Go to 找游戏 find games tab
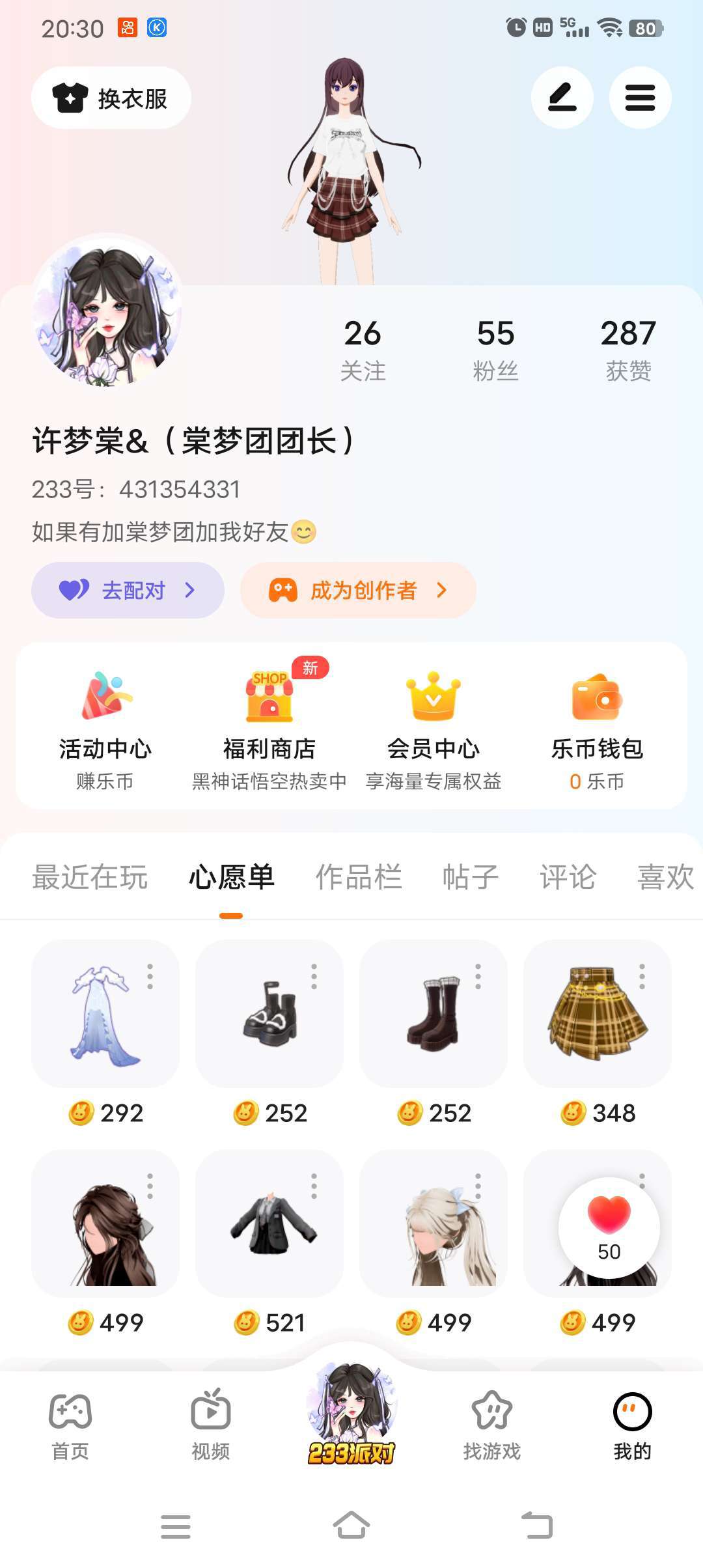 pos(492,1423)
